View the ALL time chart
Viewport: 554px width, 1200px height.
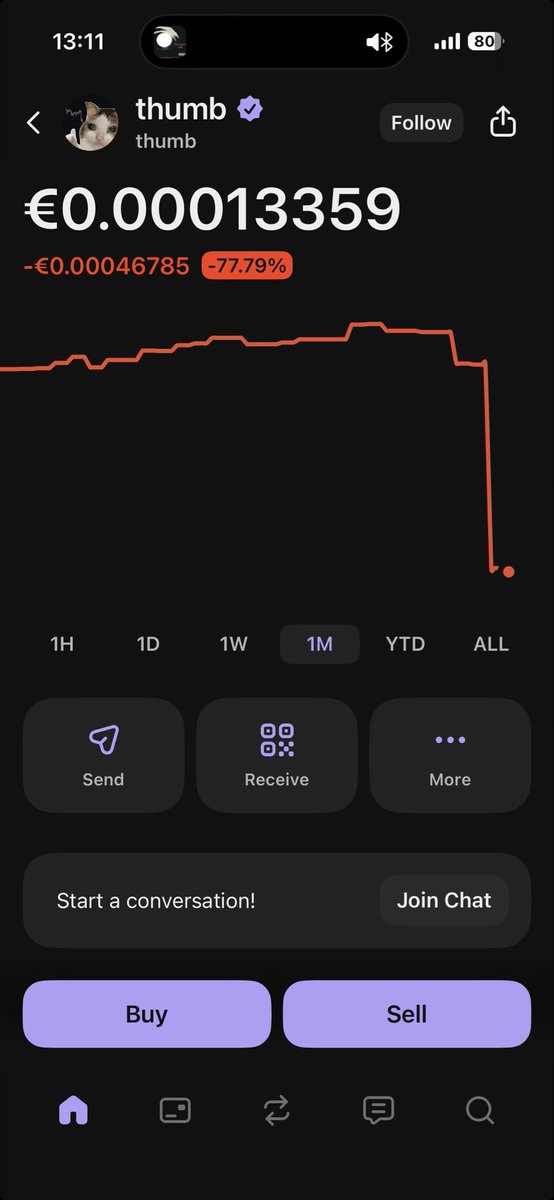tap(491, 644)
